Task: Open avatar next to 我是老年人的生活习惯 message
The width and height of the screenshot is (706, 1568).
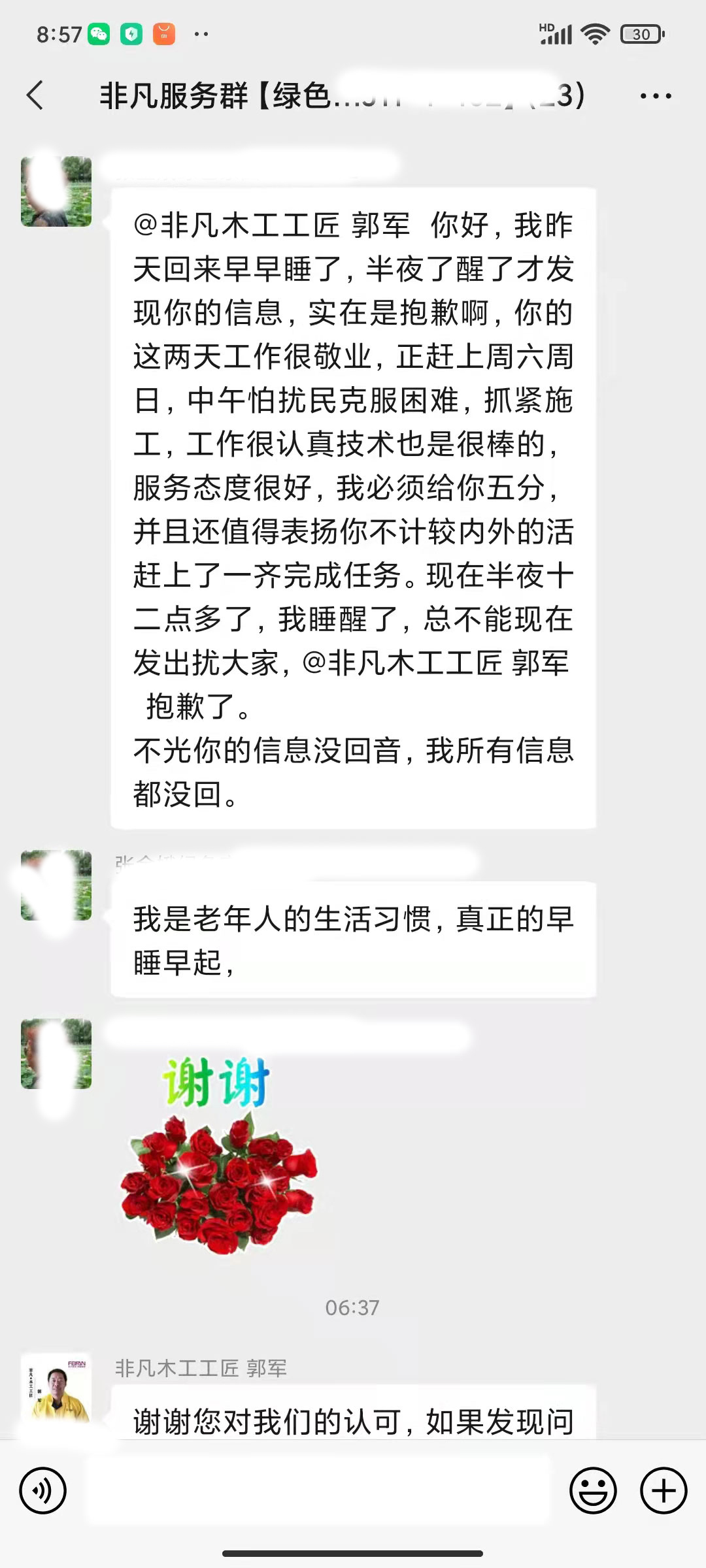Action: pos(57,885)
